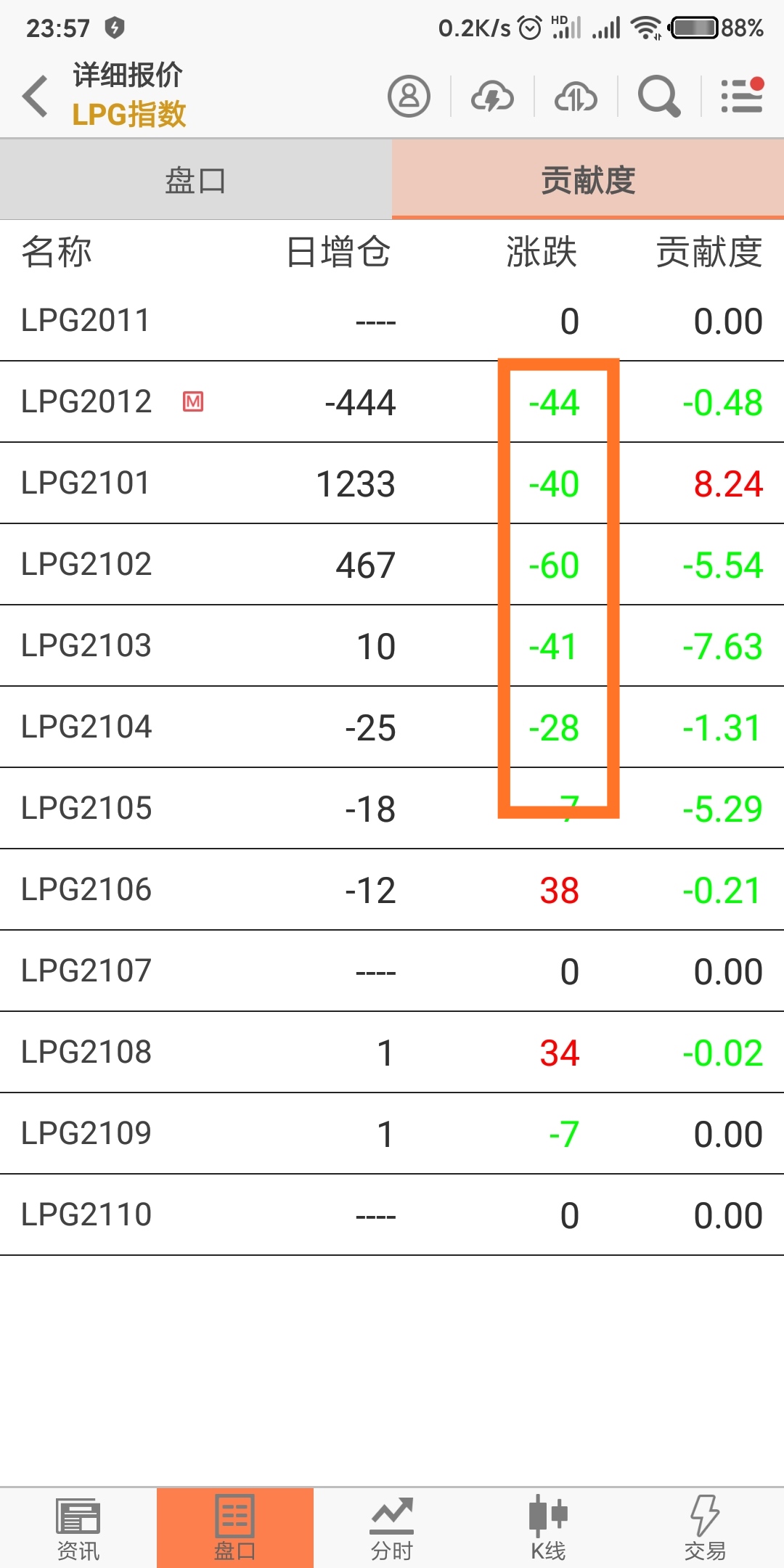The height and width of the screenshot is (1568, 784).
Task: Go back from the LPG指数 quote page
Action: (35, 96)
